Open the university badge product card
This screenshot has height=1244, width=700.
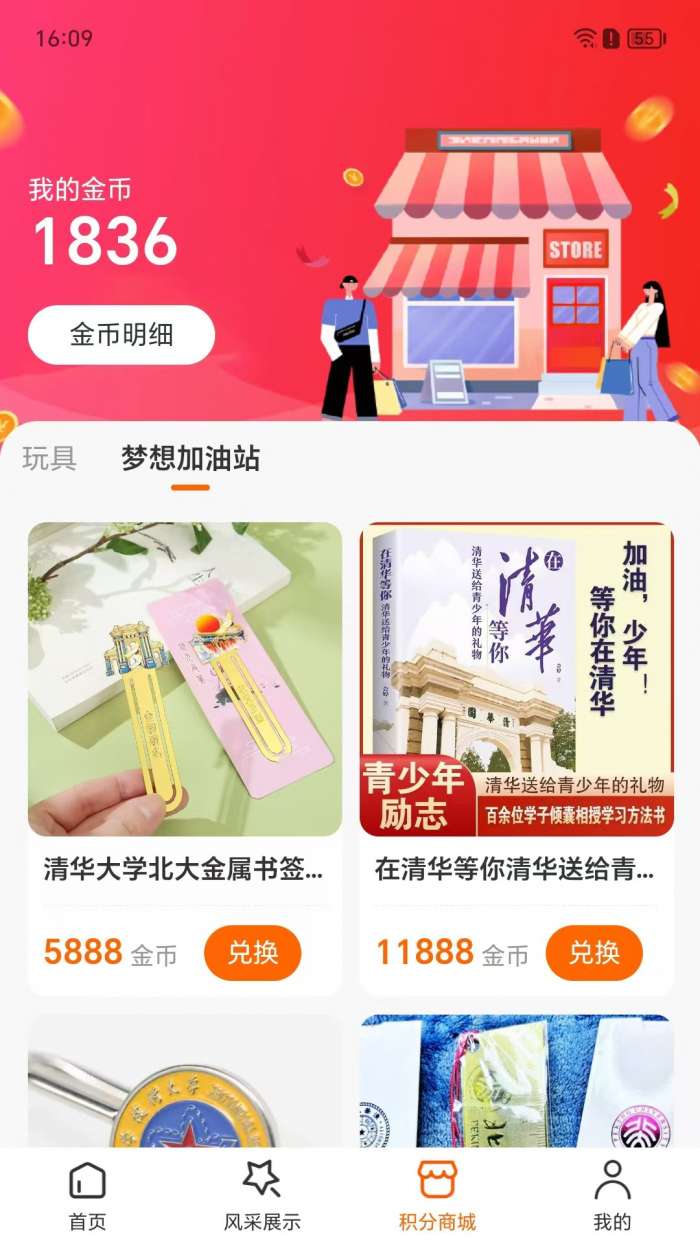pos(184,1081)
